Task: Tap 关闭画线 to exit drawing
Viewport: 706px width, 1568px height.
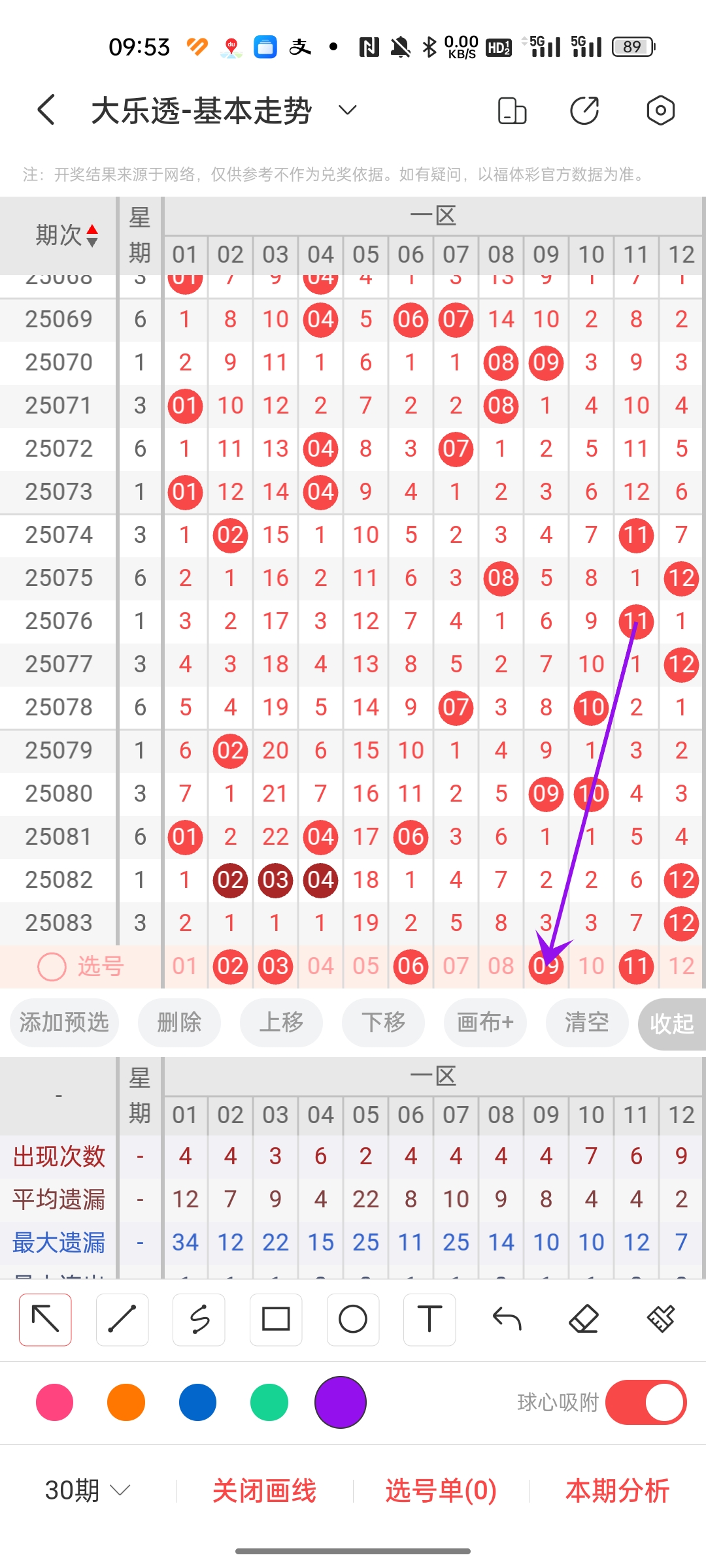Action: [x=264, y=1491]
